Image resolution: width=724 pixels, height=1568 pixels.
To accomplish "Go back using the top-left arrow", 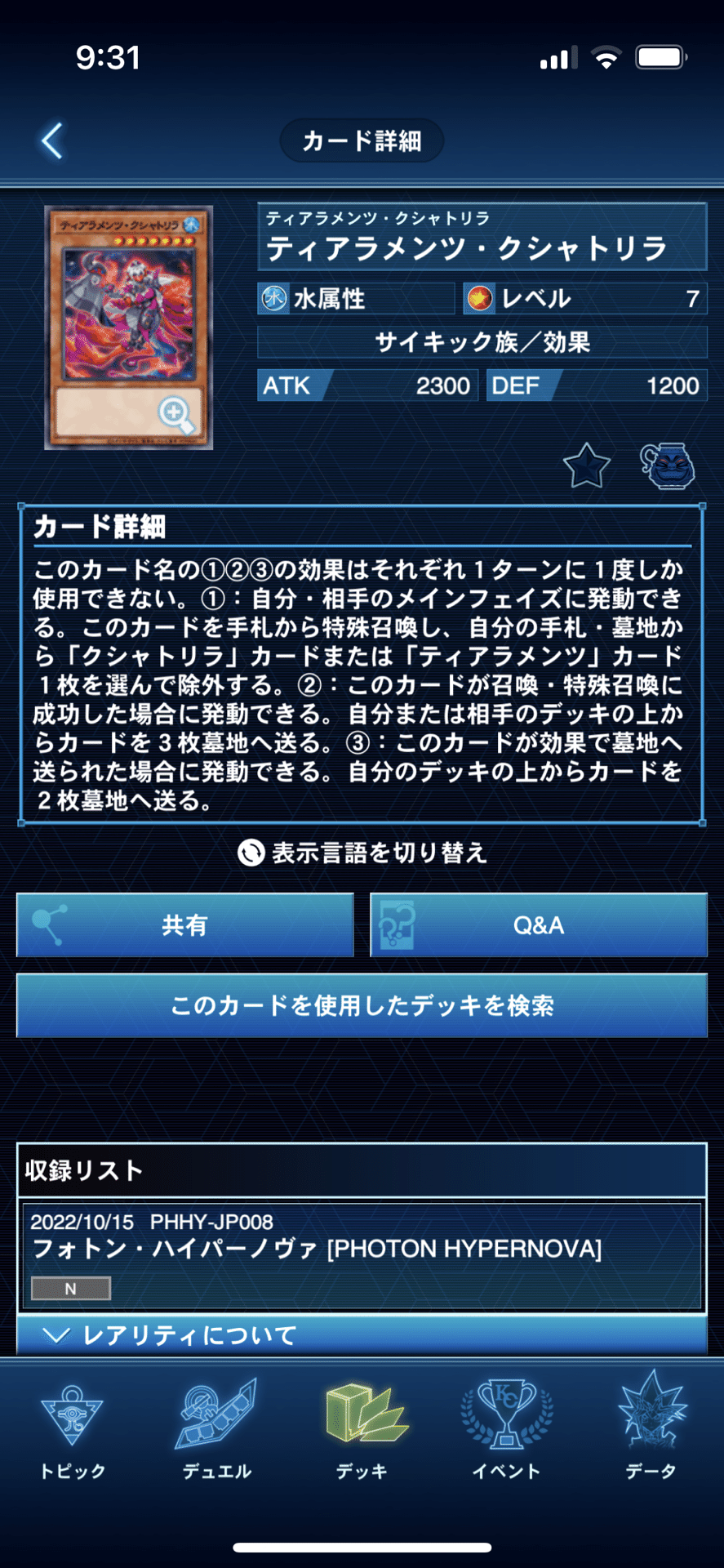I will pyautogui.click(x=52, y=140).
